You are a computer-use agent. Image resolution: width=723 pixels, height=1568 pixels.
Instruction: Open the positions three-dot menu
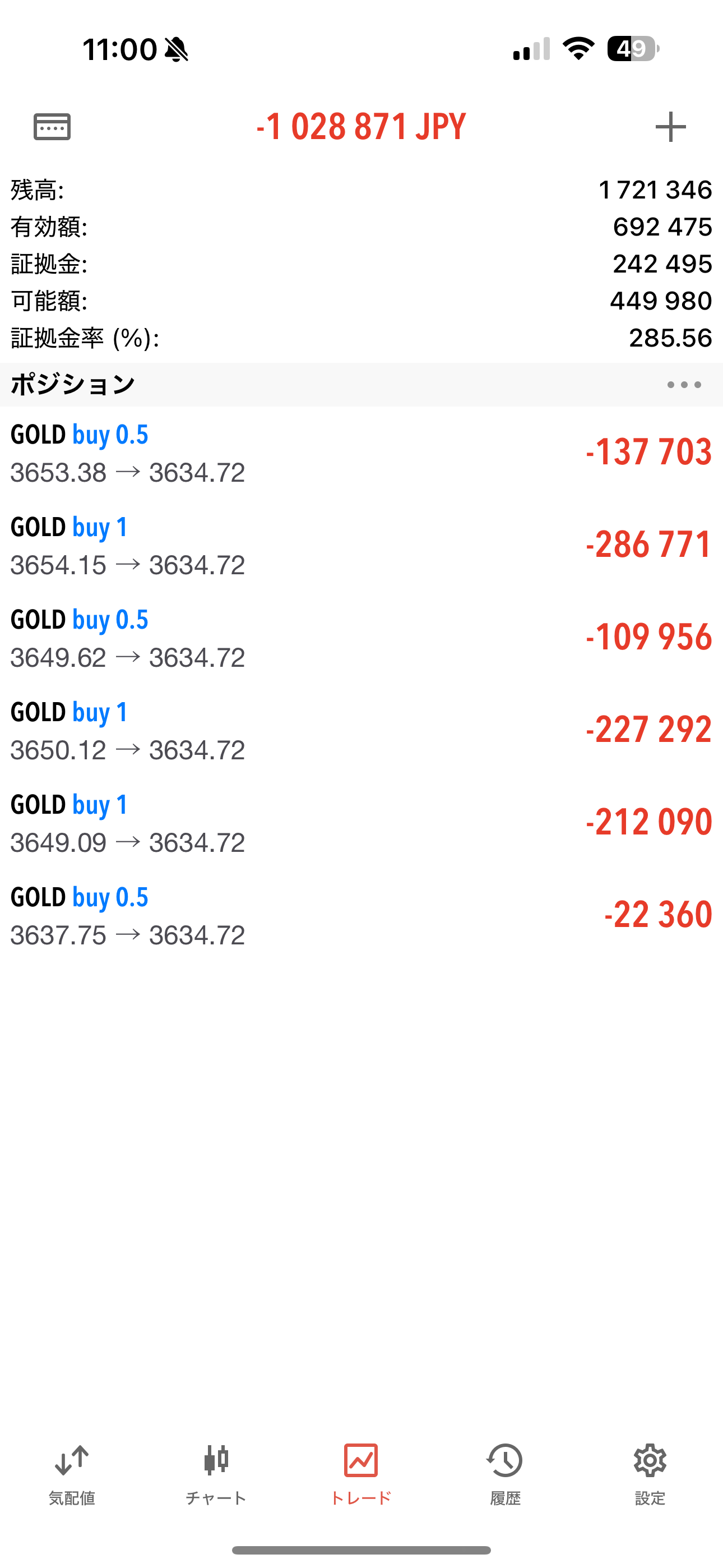(x=684, y=385)
